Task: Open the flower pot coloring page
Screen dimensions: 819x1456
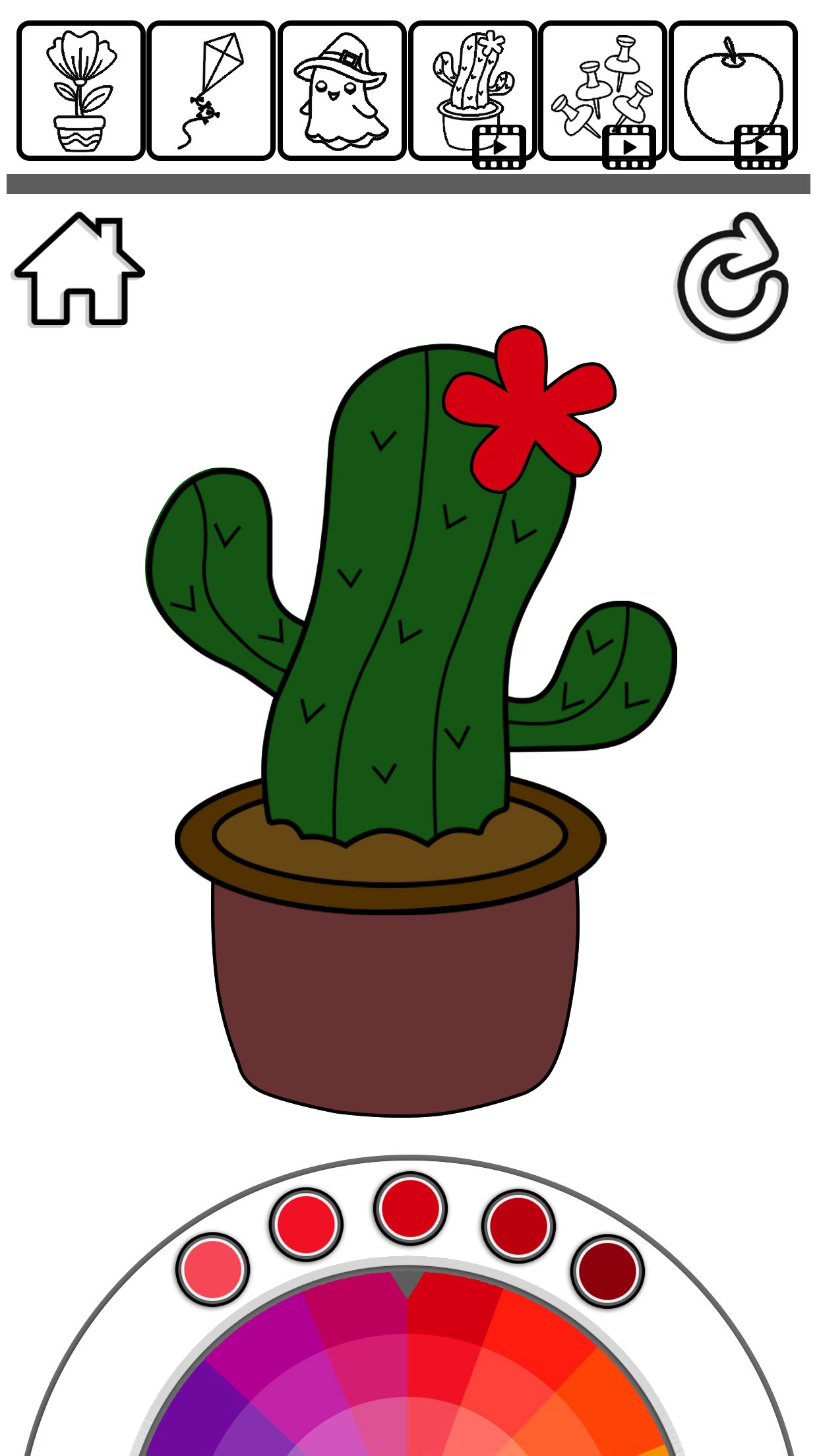Action: 80,91
